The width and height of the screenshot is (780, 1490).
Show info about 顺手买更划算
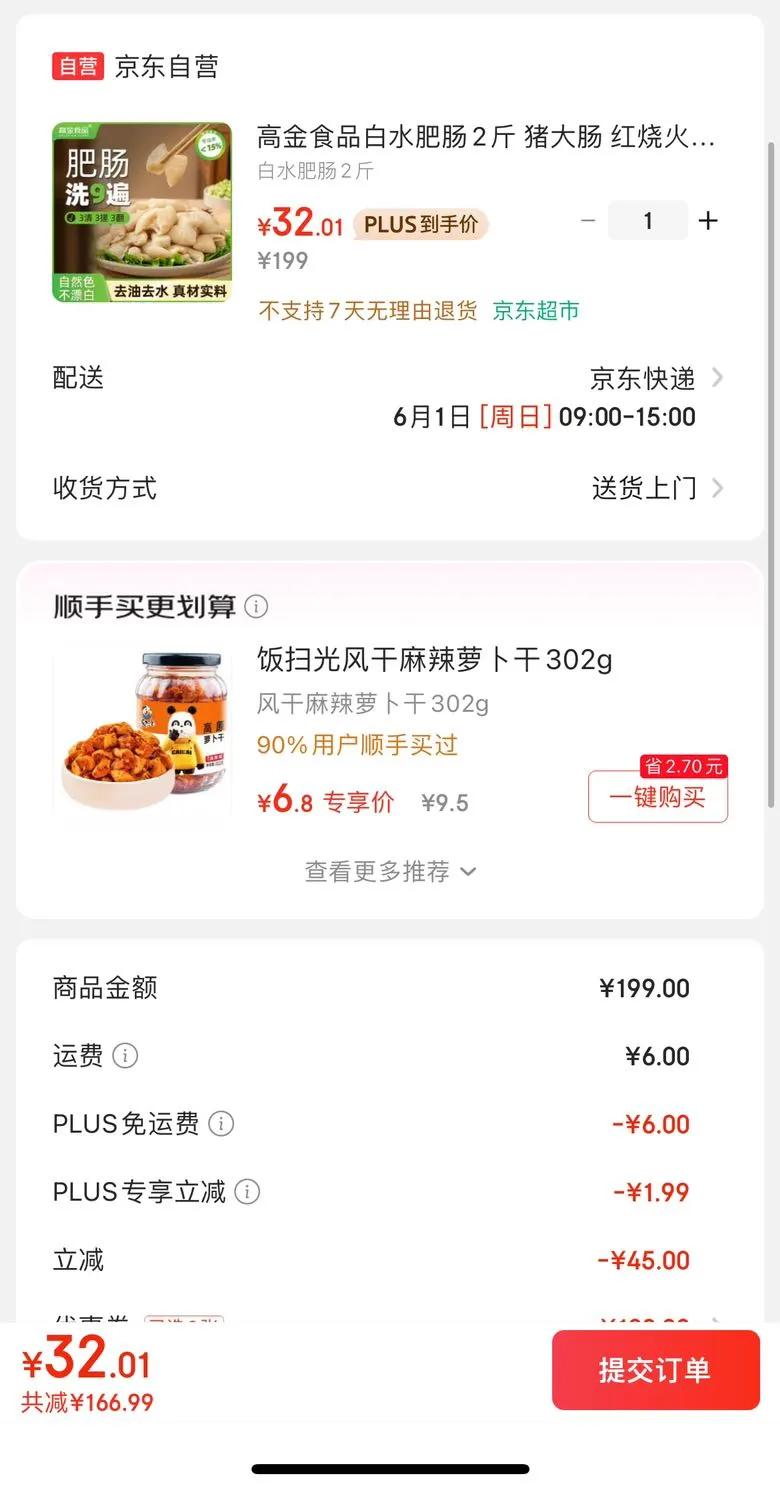(x=257, y=607)
